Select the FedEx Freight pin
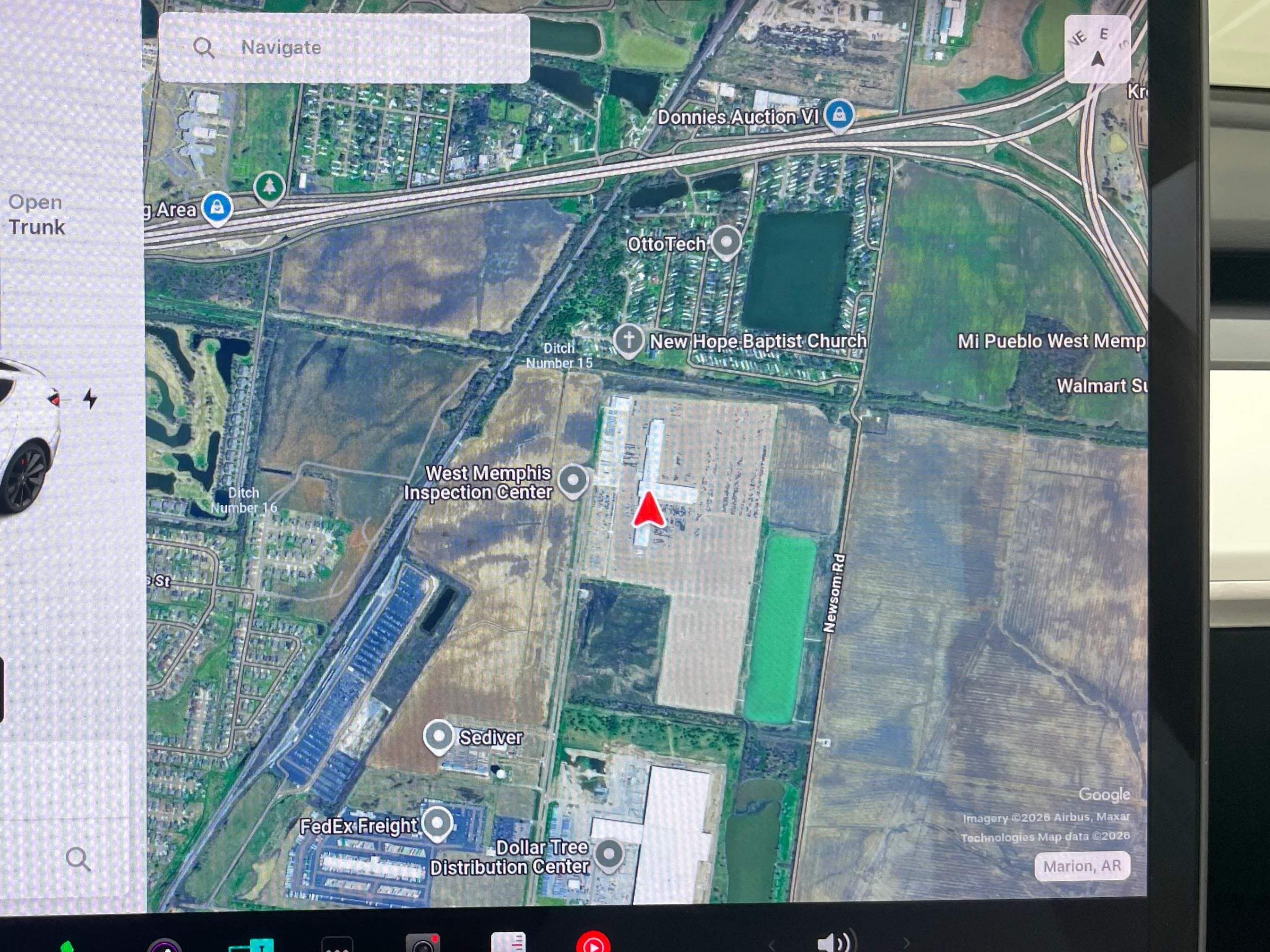Viewport: 1270px width, 952px height. click(438, 824)
